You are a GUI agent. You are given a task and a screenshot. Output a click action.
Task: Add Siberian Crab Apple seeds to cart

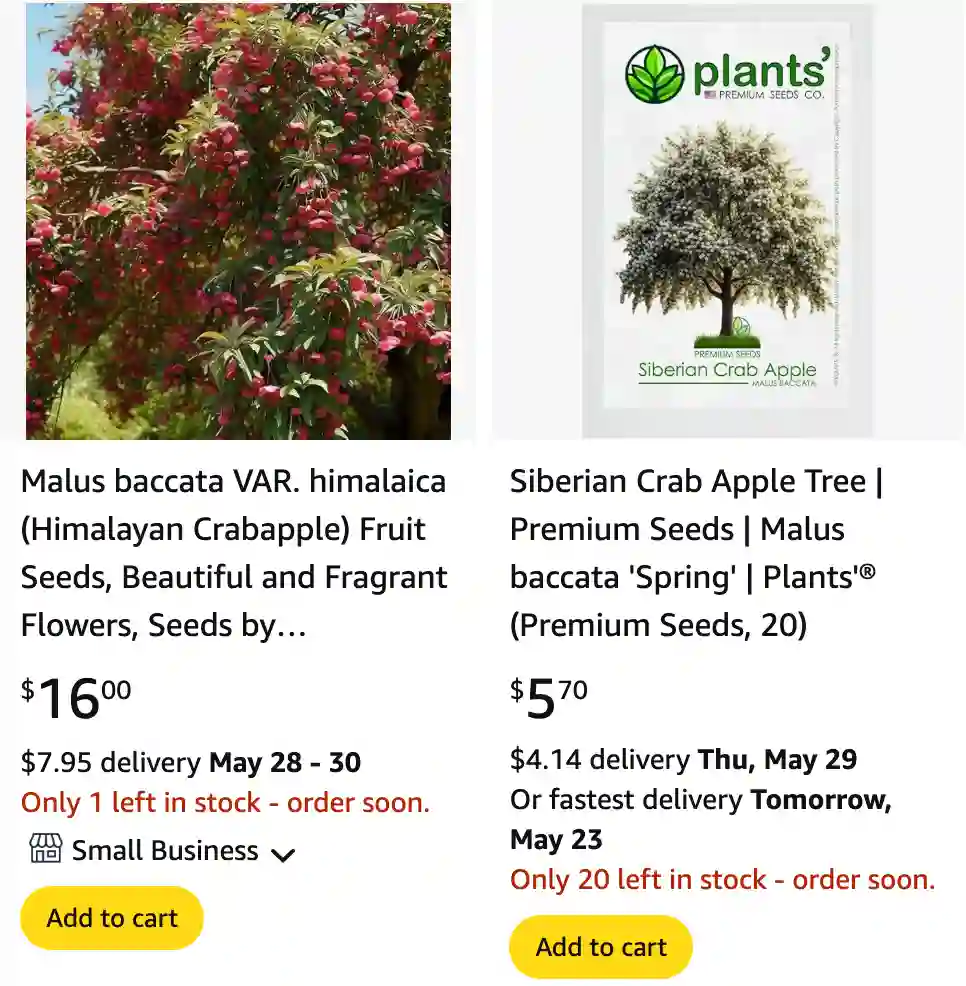click(601, 947)
